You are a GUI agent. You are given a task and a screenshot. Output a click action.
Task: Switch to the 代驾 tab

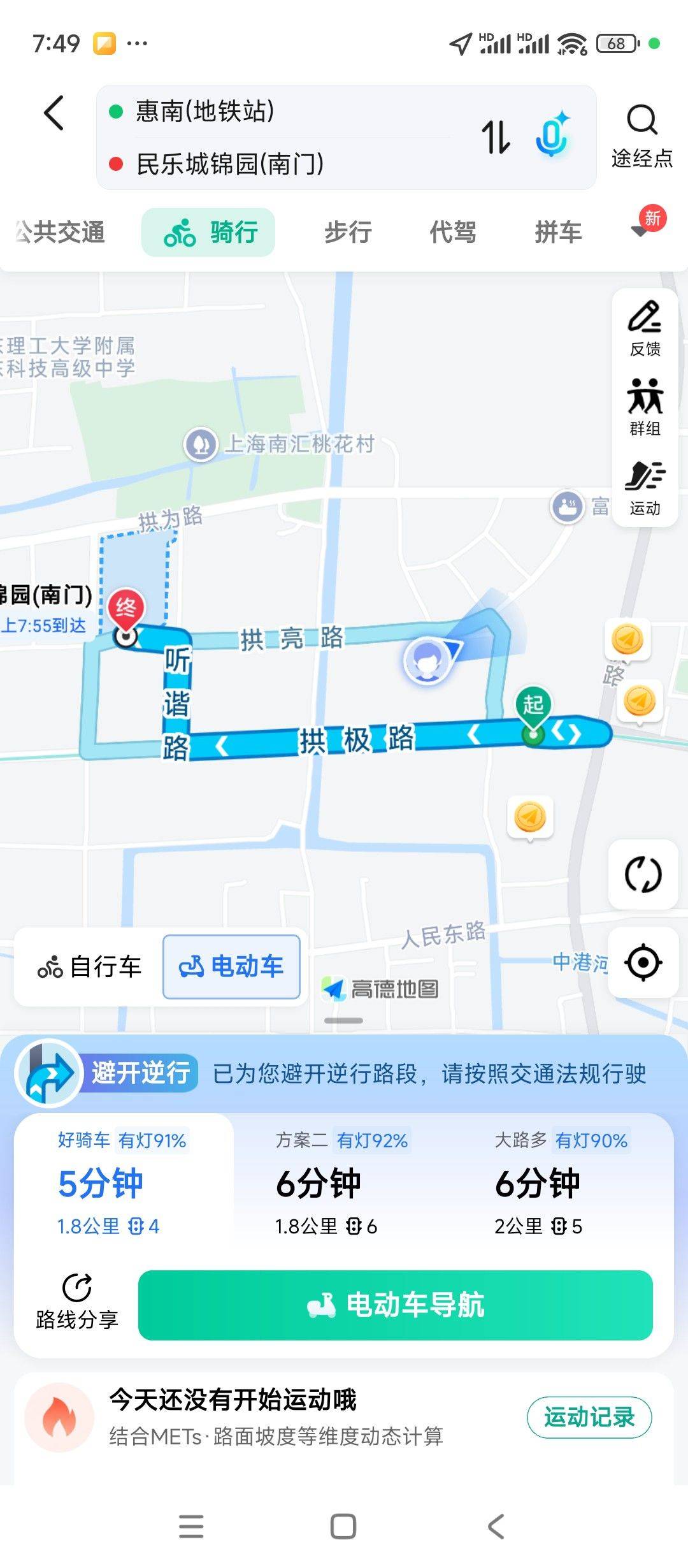tap(453, 232)
